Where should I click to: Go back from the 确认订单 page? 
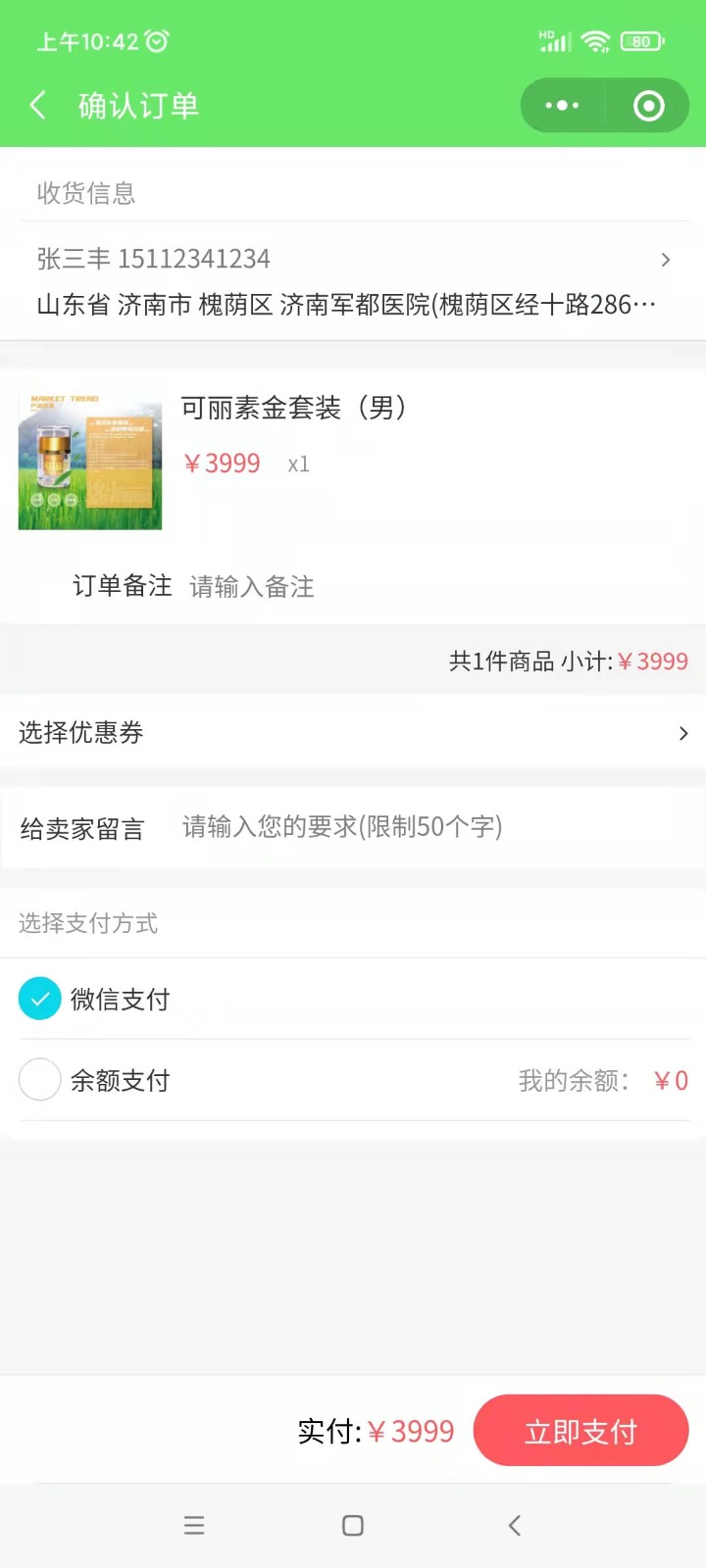pos(39,105)
